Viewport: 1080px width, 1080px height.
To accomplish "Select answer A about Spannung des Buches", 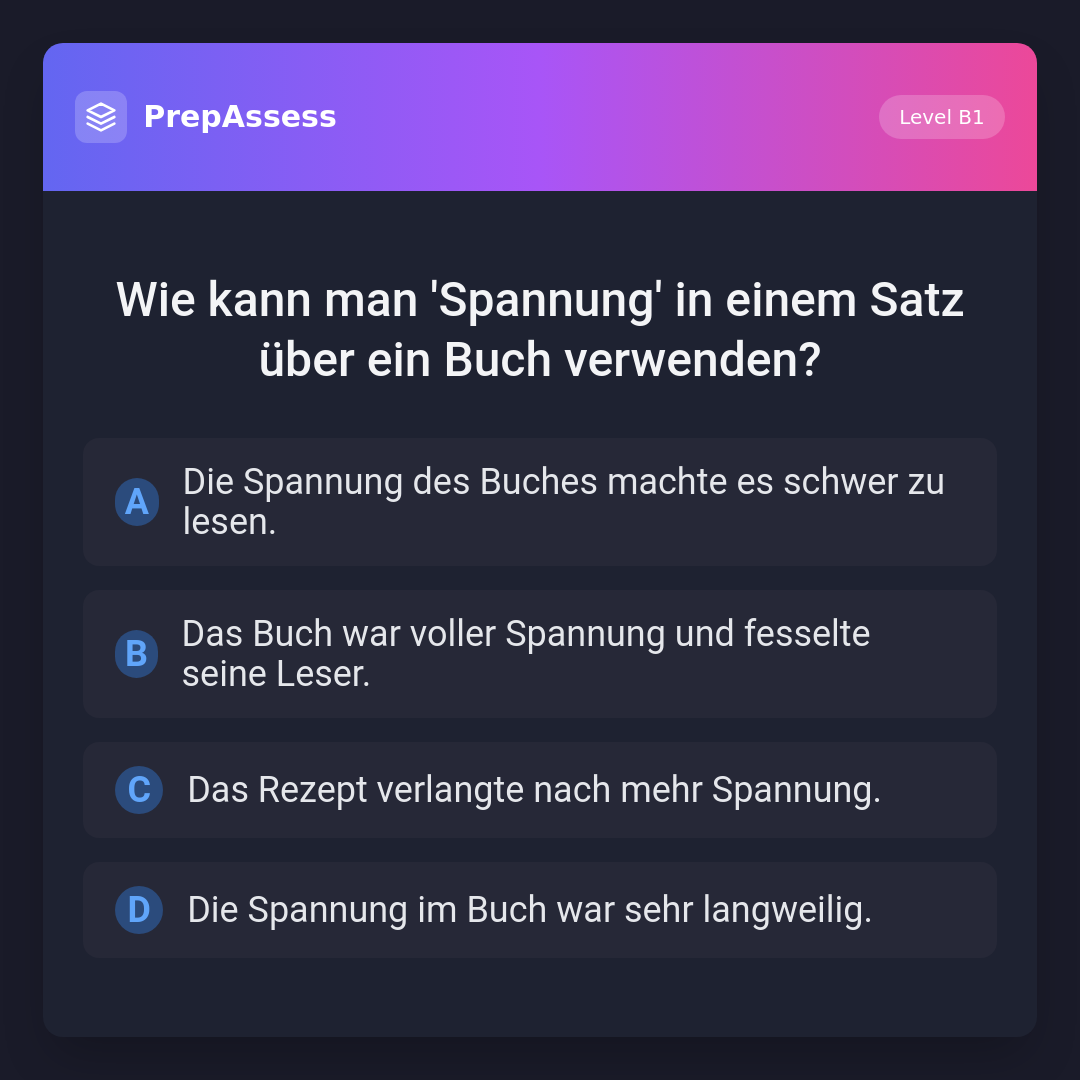I will (x=540, y=502).
